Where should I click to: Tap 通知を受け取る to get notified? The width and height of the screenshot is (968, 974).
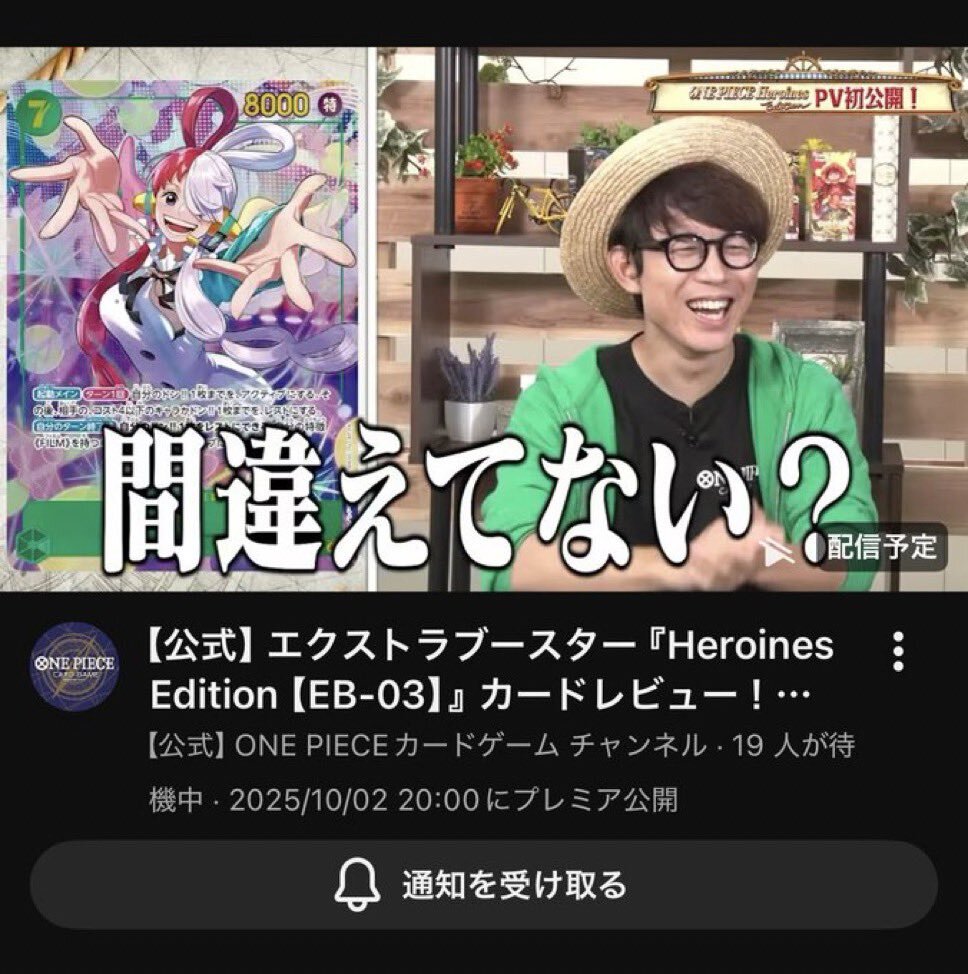pos(484,885)
